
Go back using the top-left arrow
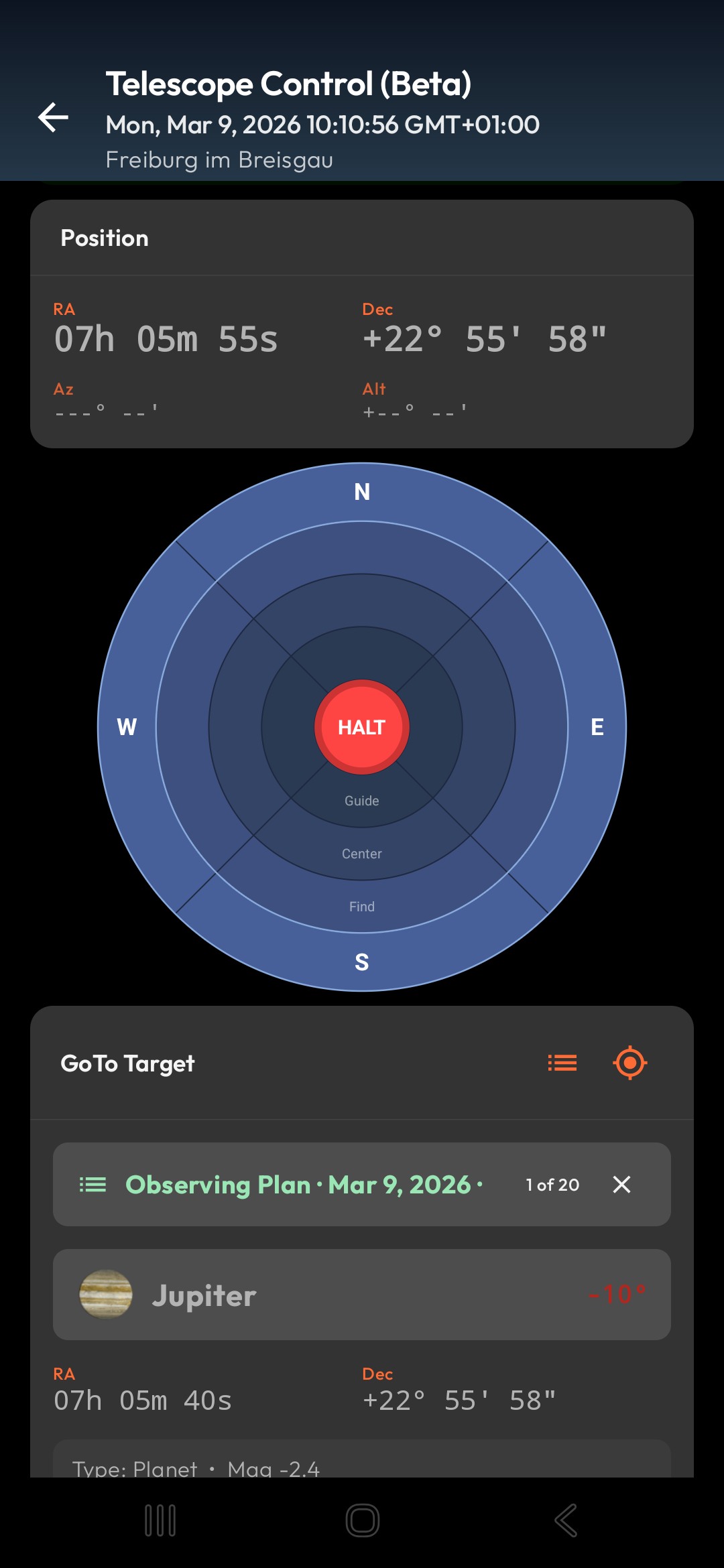point(53,118)
